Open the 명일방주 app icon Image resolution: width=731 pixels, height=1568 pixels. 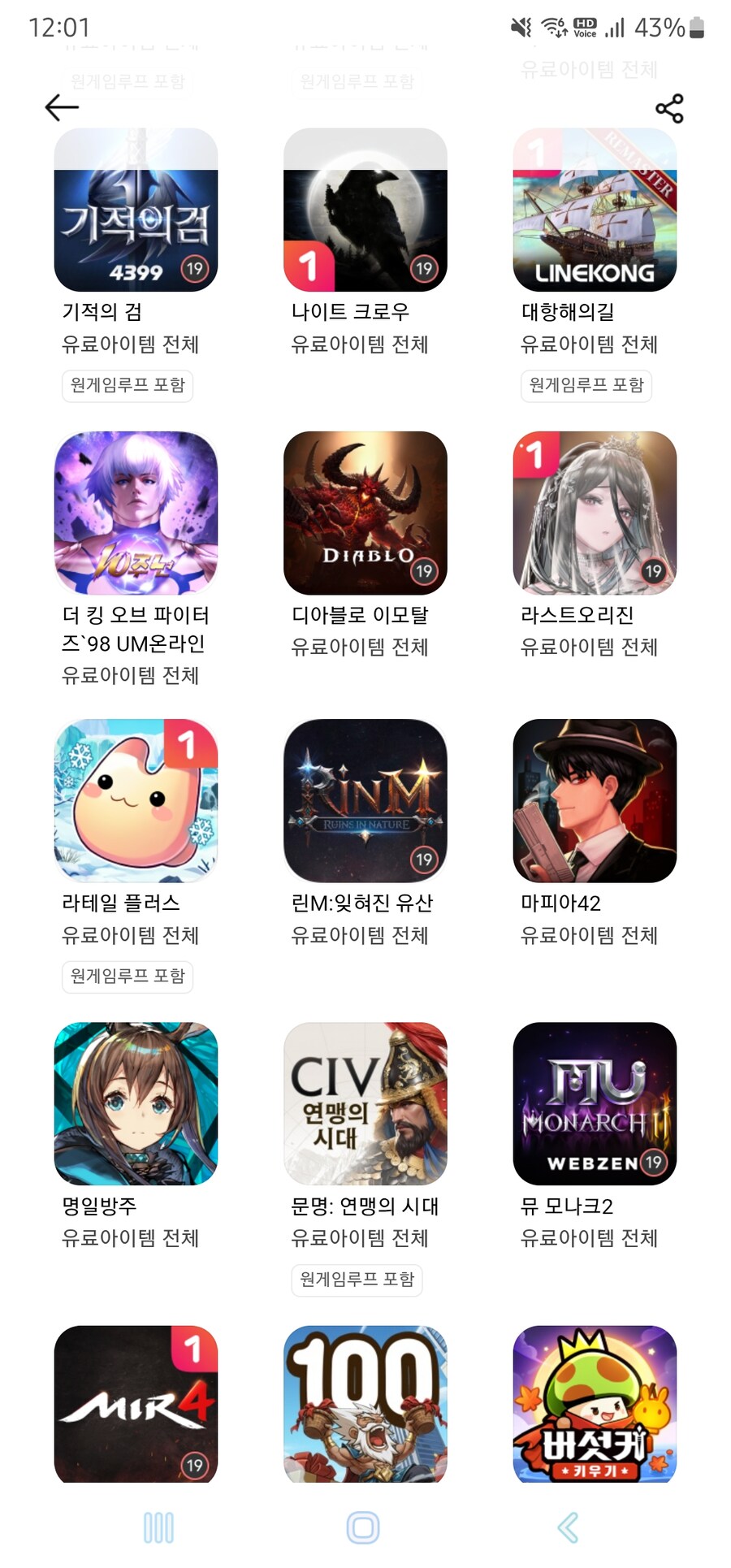pos(135,1102)
